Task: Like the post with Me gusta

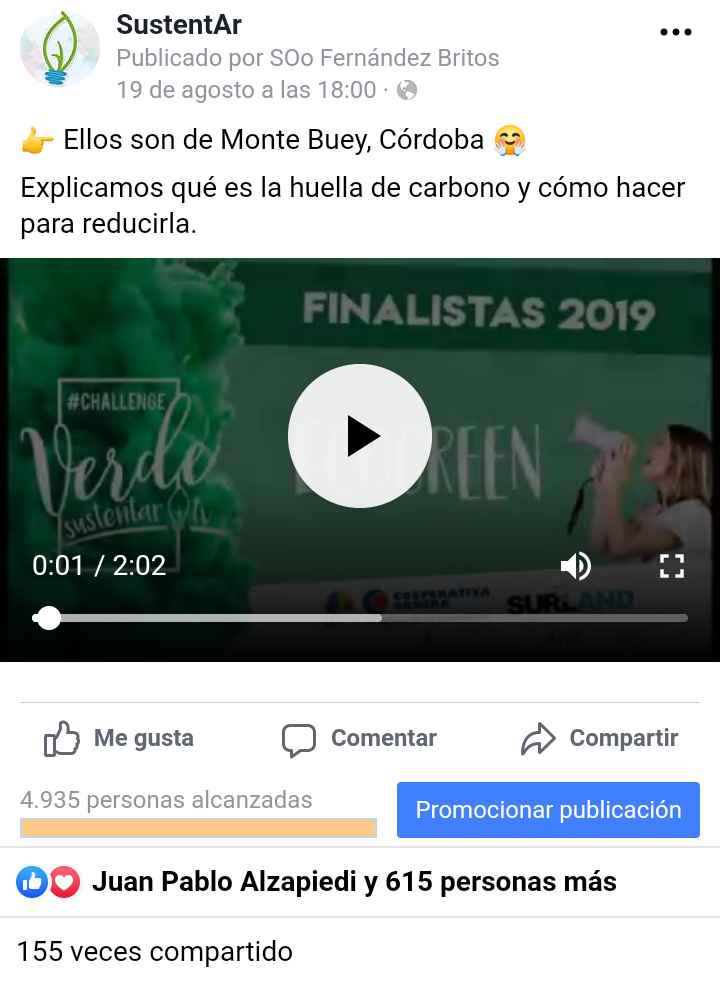Action: tap(120, 739)
